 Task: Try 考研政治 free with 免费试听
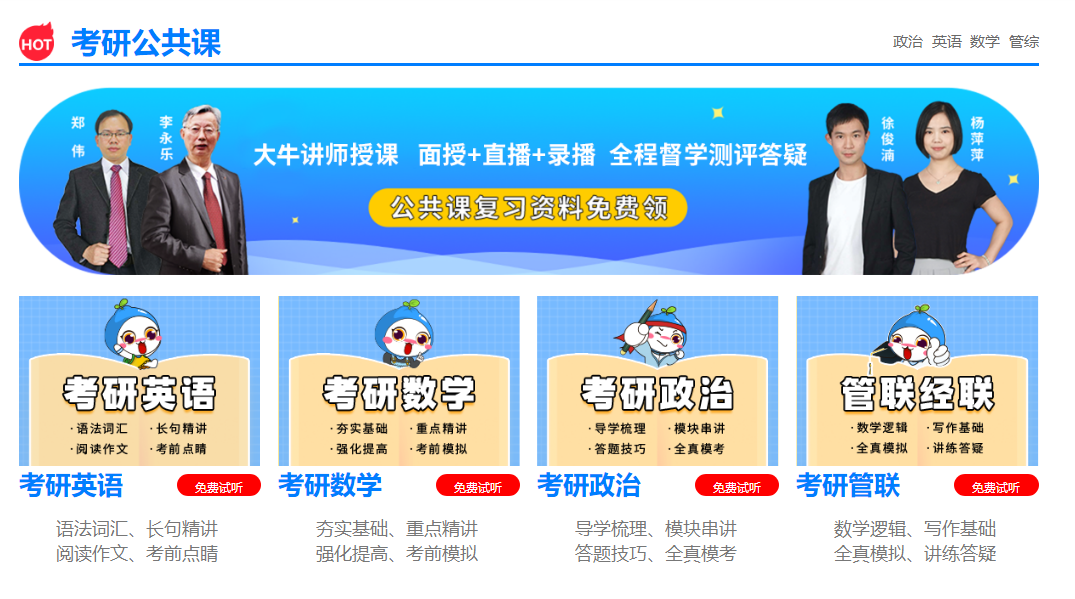click(x=736, y=487)
